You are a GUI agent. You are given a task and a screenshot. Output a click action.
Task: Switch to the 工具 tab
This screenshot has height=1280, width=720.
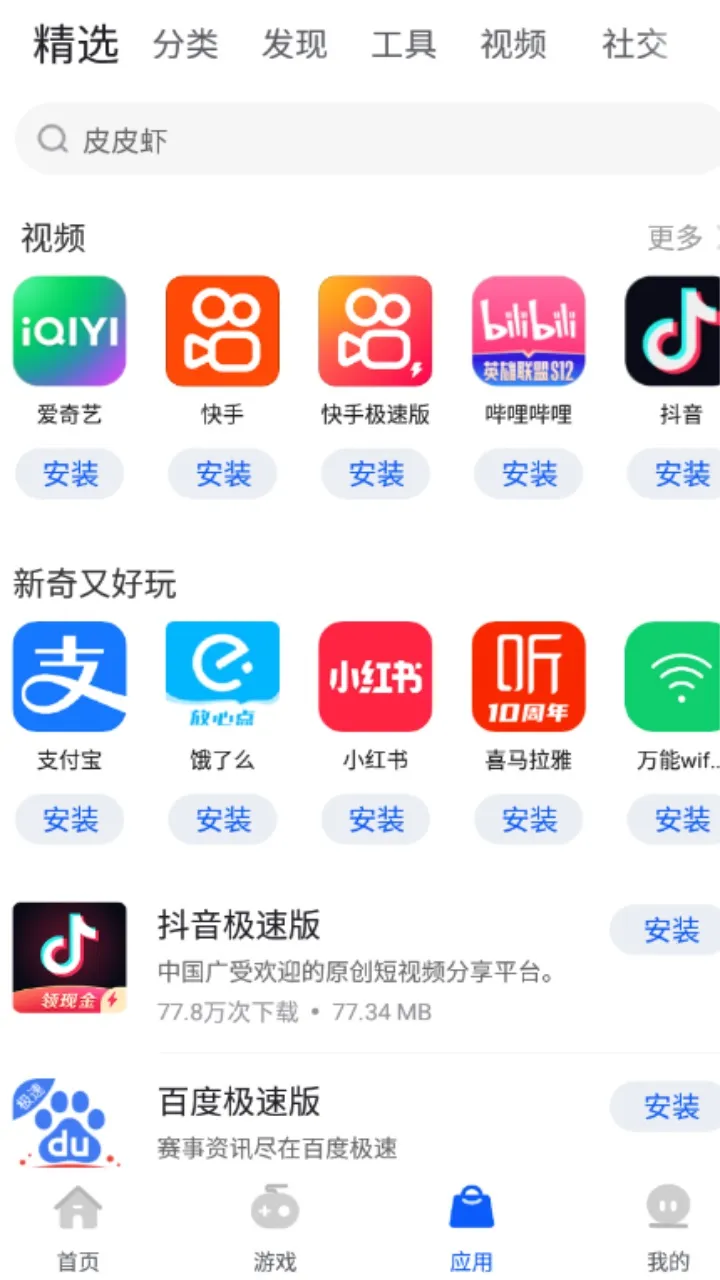[404, 45]
